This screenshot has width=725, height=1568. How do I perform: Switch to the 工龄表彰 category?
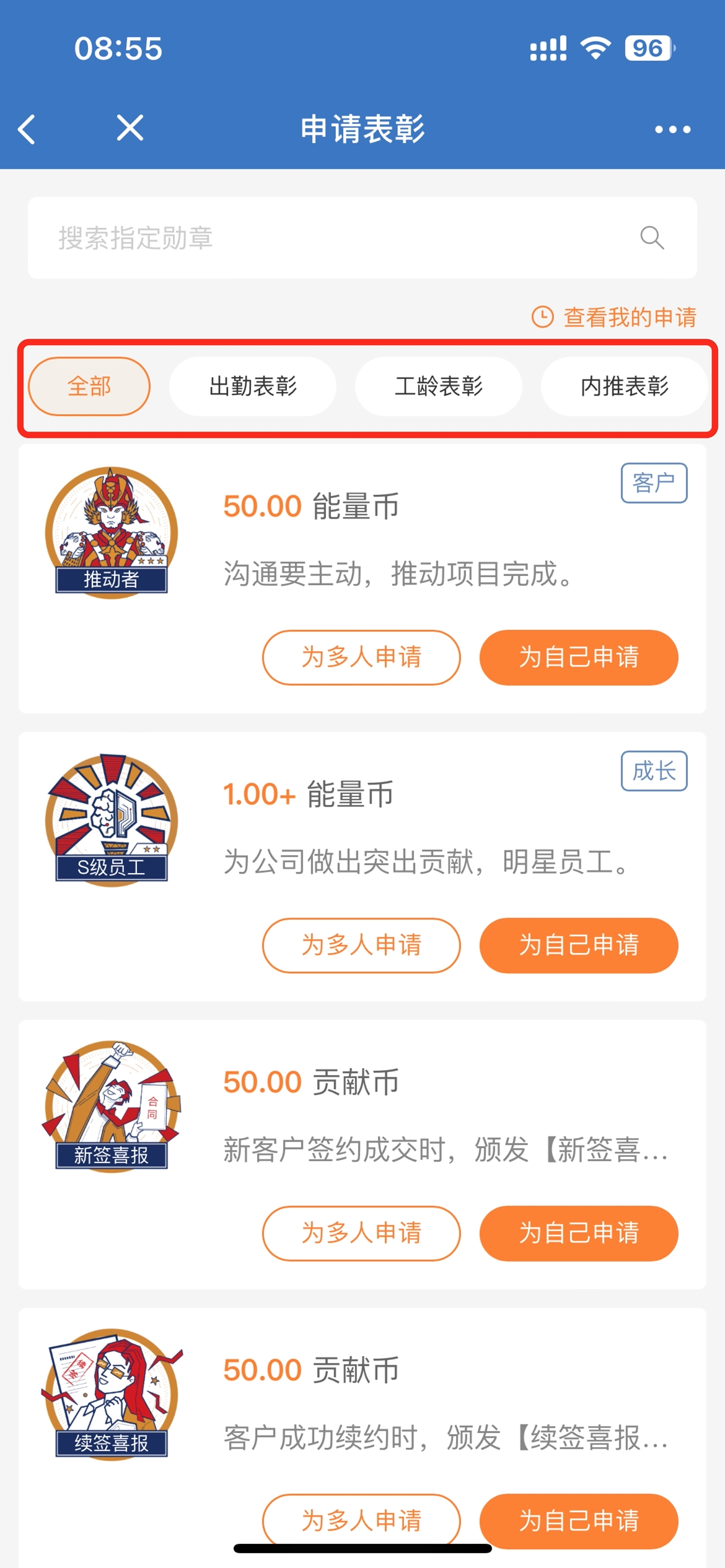[x=439, y=386]
